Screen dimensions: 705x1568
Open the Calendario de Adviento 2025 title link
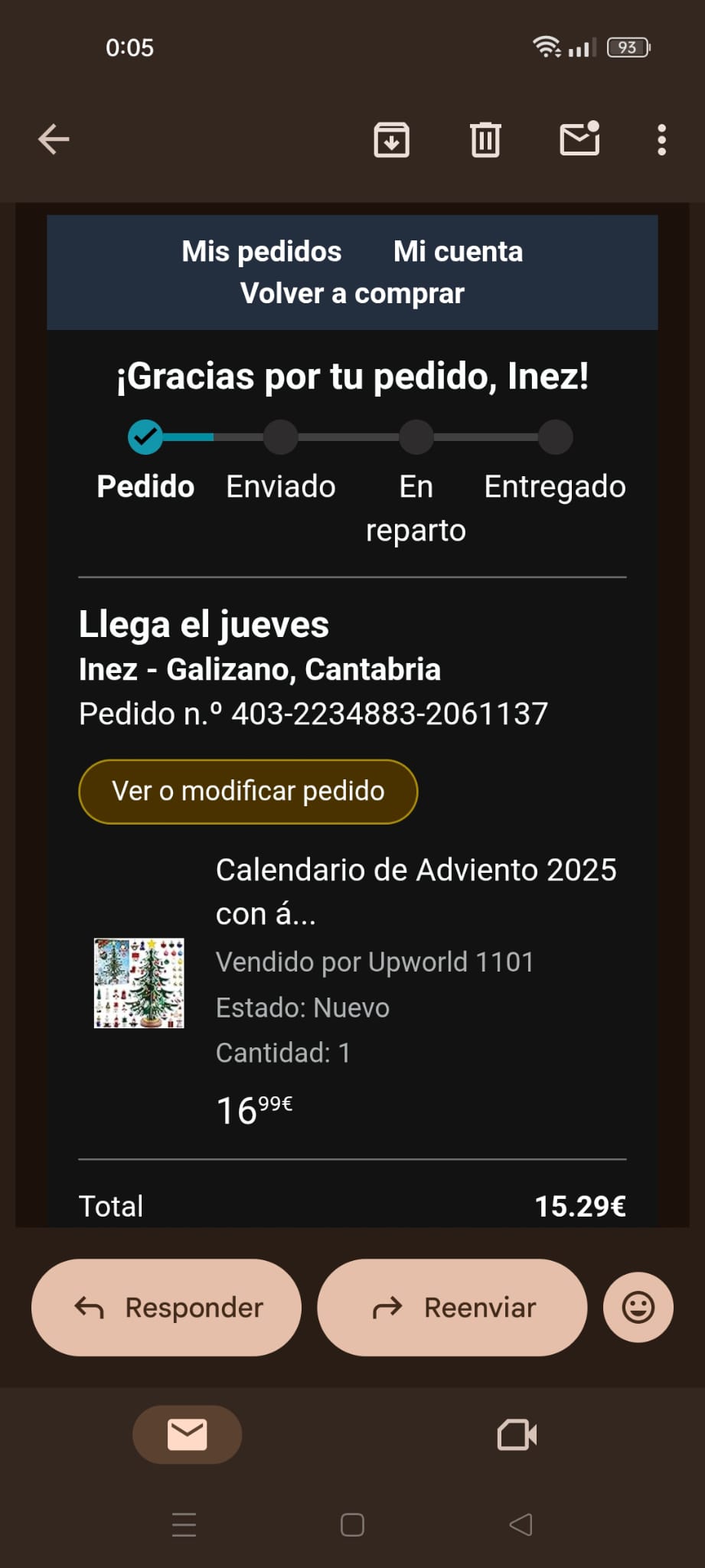(x=416, y=890)
